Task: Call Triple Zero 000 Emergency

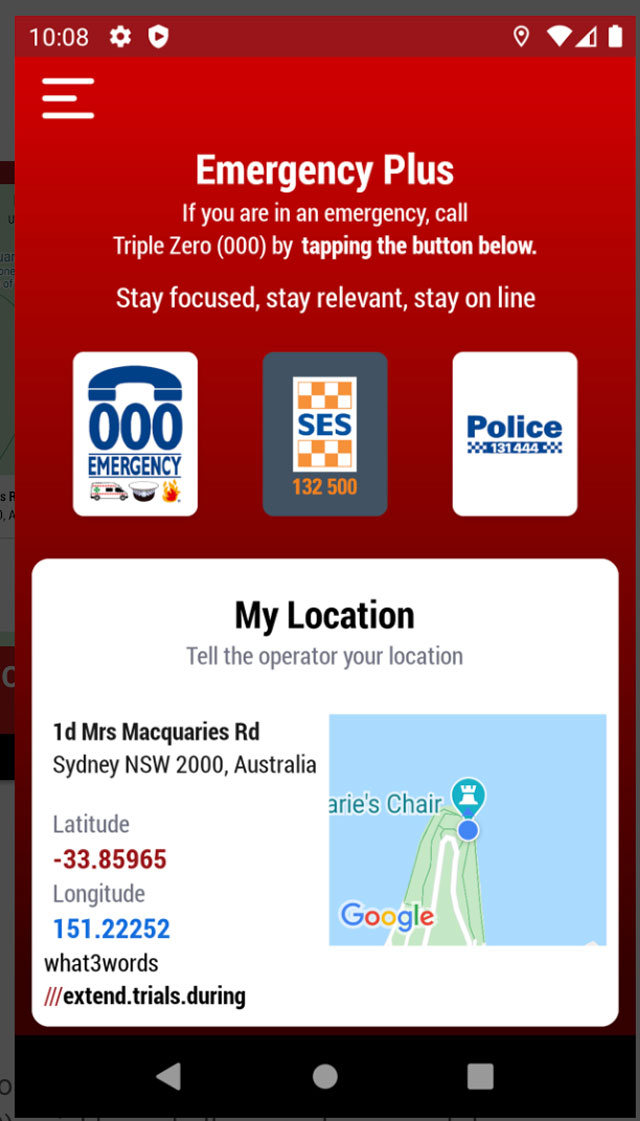Action: [x=135, y=433]
